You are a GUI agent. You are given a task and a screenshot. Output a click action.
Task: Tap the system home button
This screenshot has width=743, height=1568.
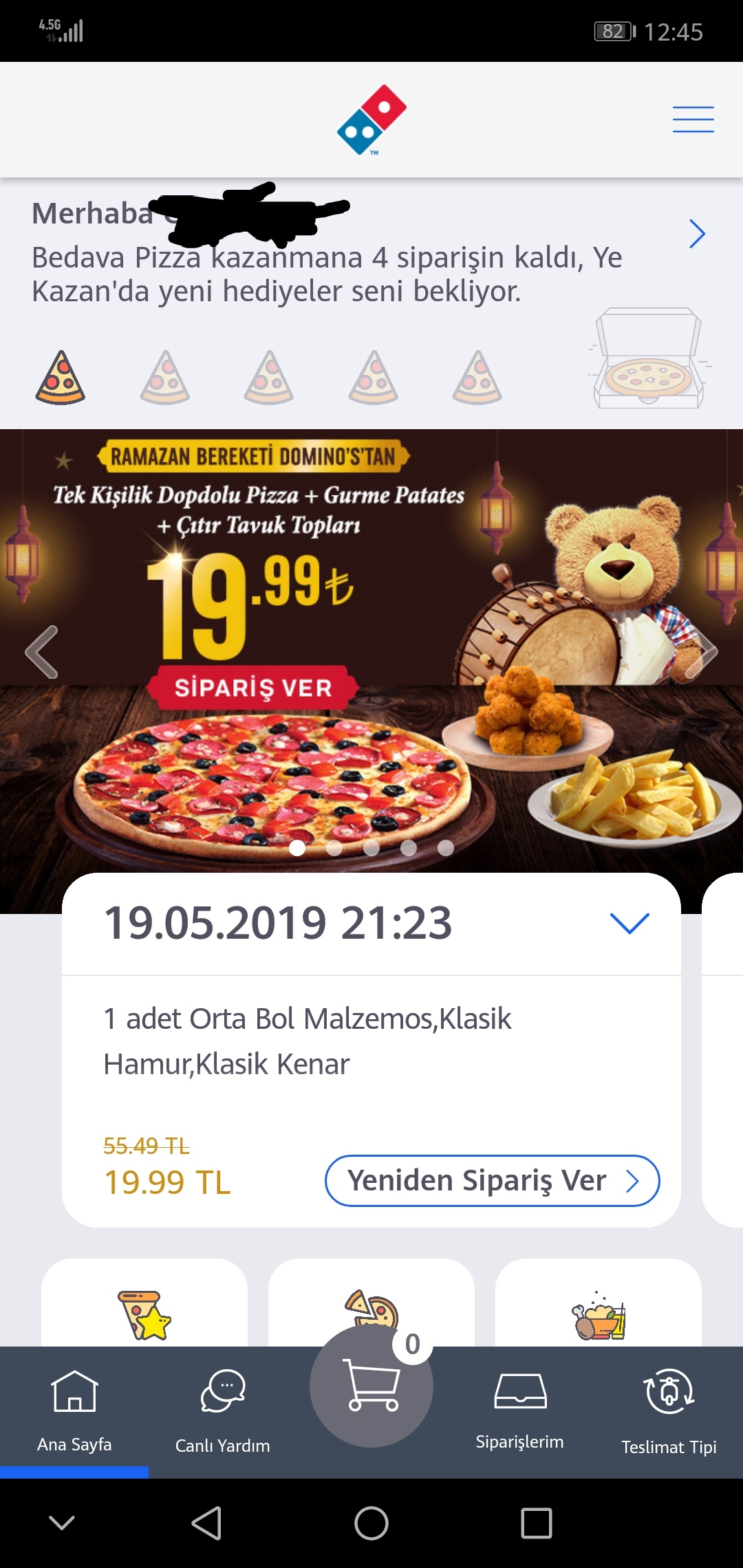coord(371,1523)
